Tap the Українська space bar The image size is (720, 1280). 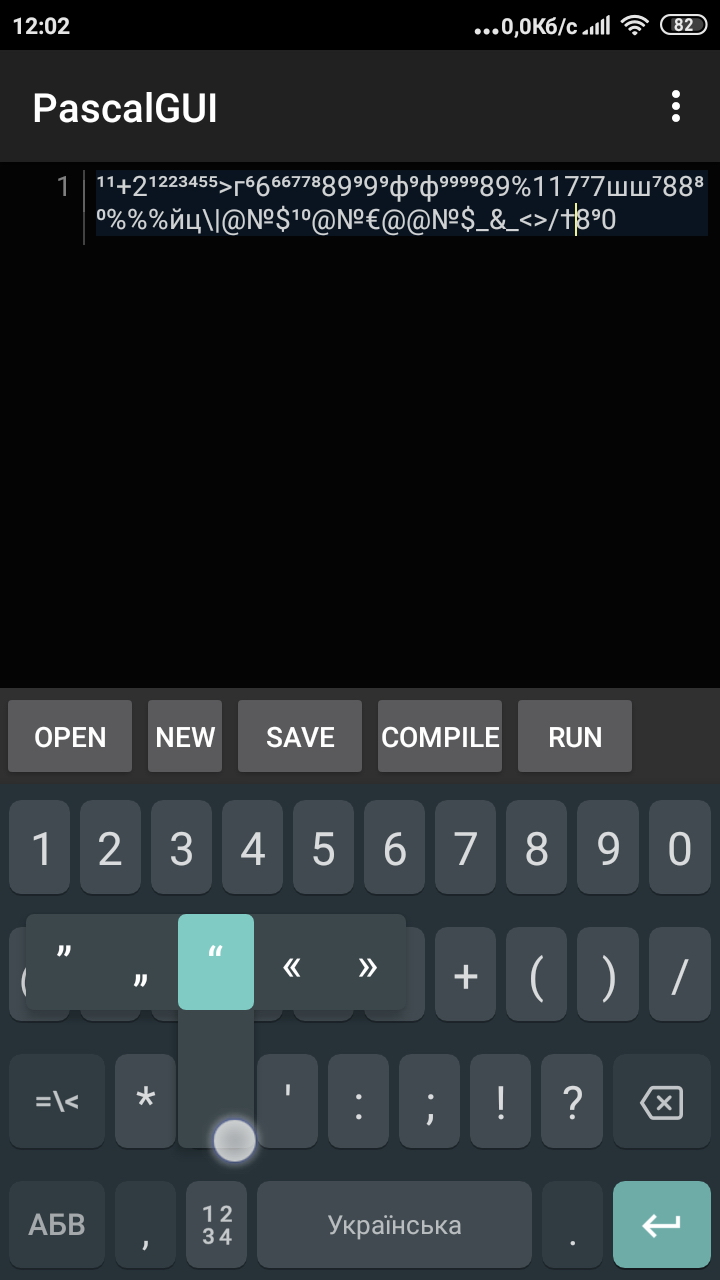click(394, 1225)
